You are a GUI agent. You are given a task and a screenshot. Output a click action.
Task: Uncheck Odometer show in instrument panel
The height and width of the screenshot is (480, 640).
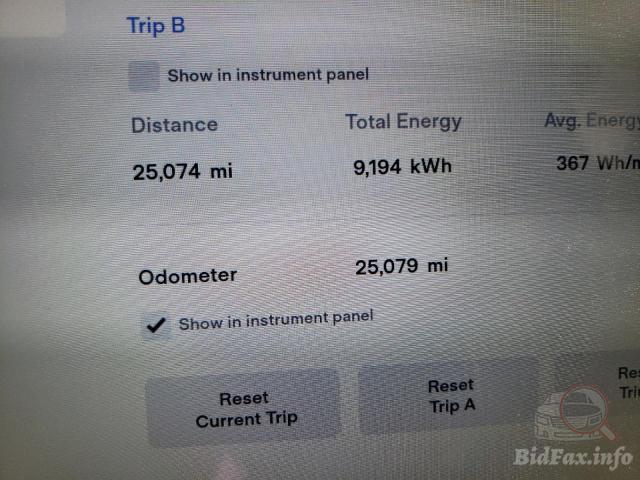point(155,325)
